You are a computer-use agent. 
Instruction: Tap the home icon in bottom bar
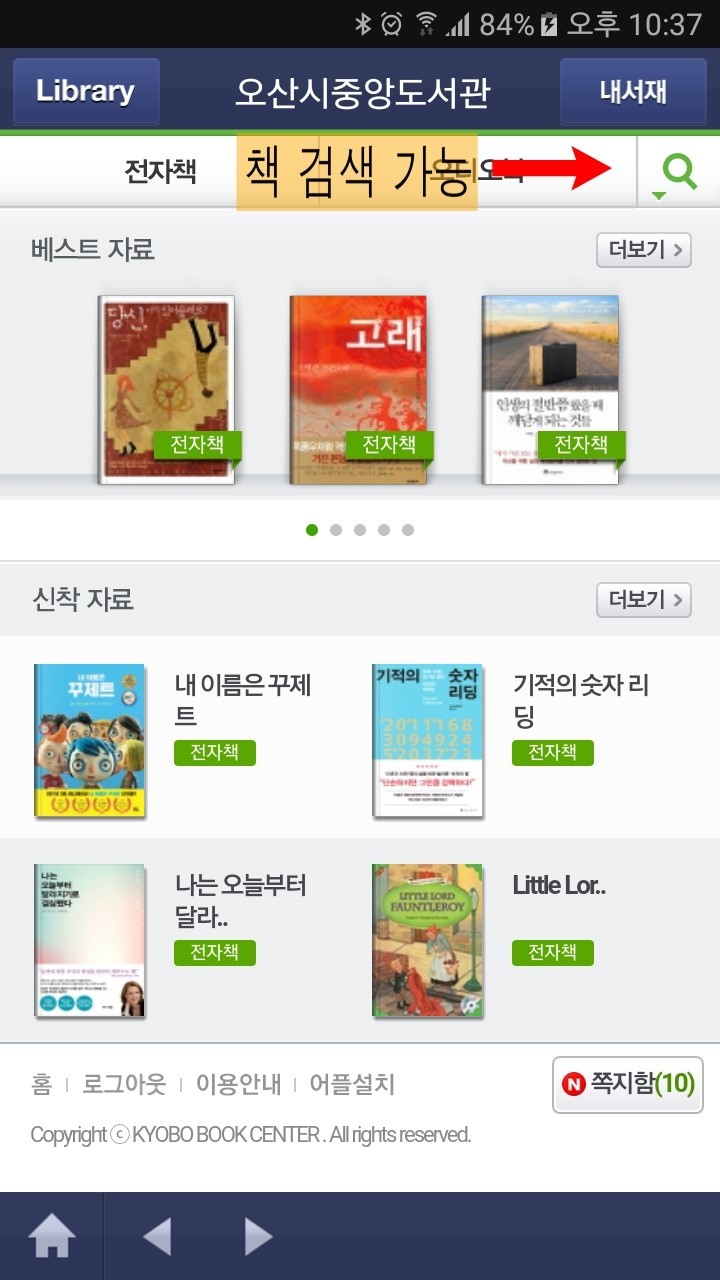pos(52,1237)
